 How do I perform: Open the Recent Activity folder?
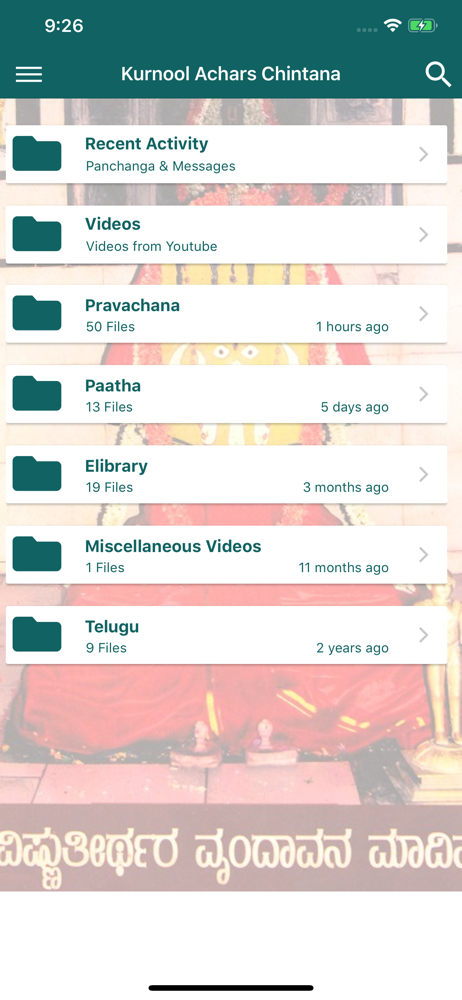(227, 154)
